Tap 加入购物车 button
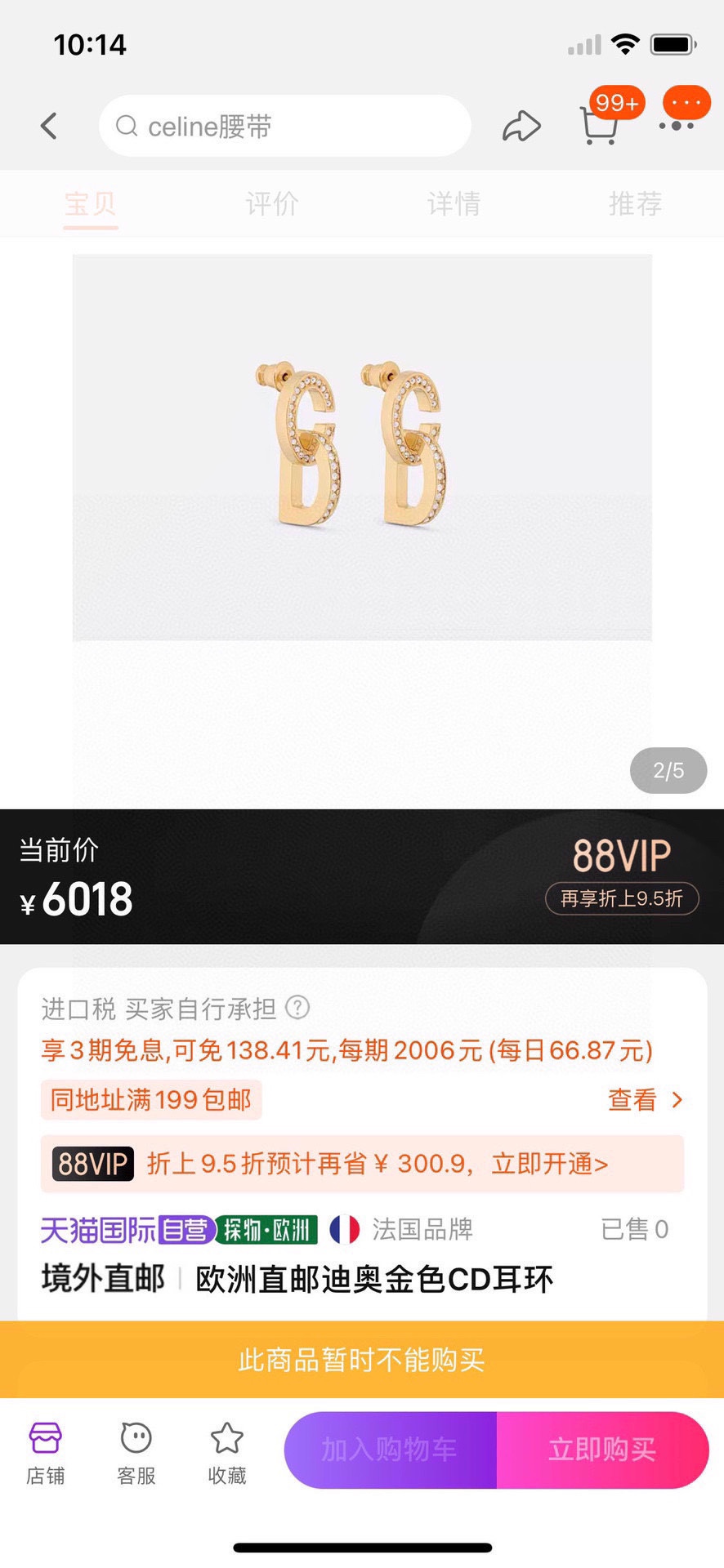 [390, 1450]
